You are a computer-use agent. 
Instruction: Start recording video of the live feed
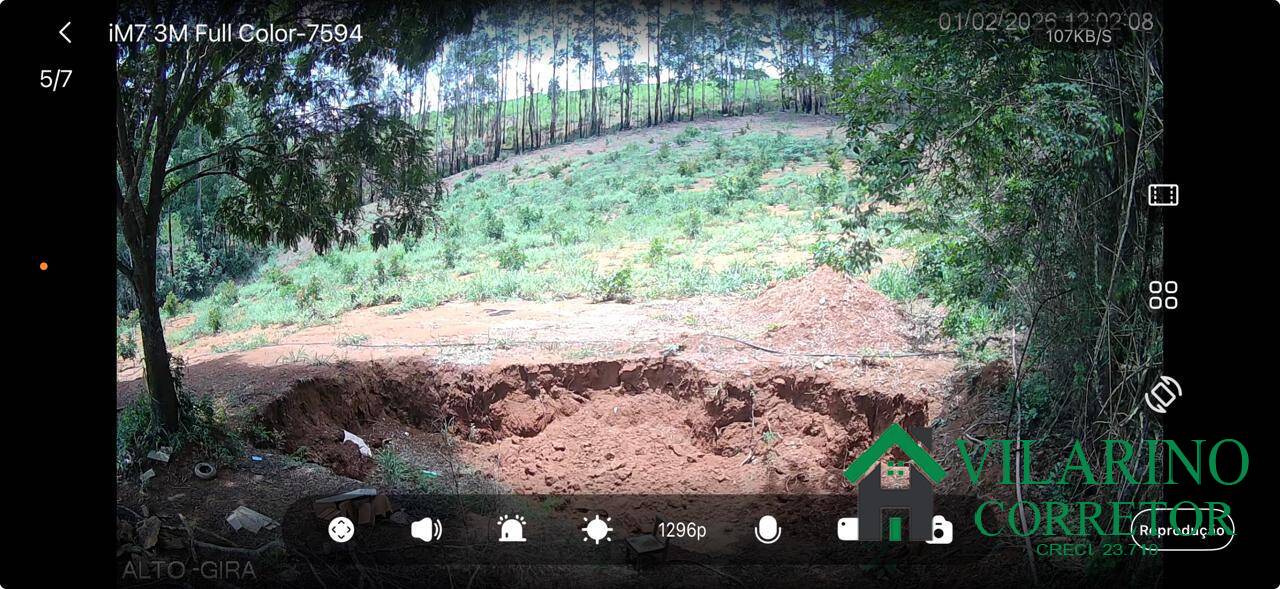pos(849,529)
